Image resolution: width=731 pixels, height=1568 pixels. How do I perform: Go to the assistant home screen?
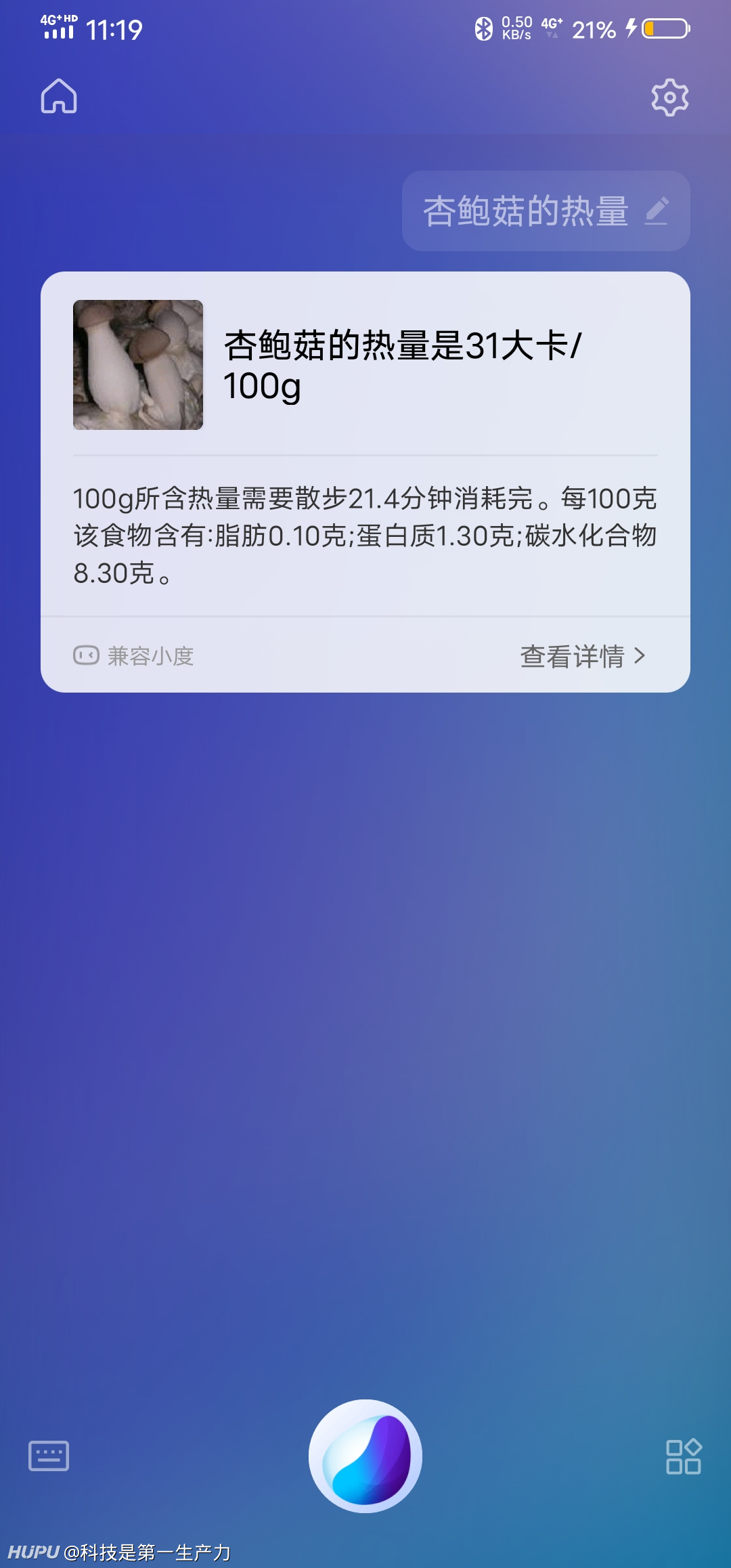(x=59, y=96)
